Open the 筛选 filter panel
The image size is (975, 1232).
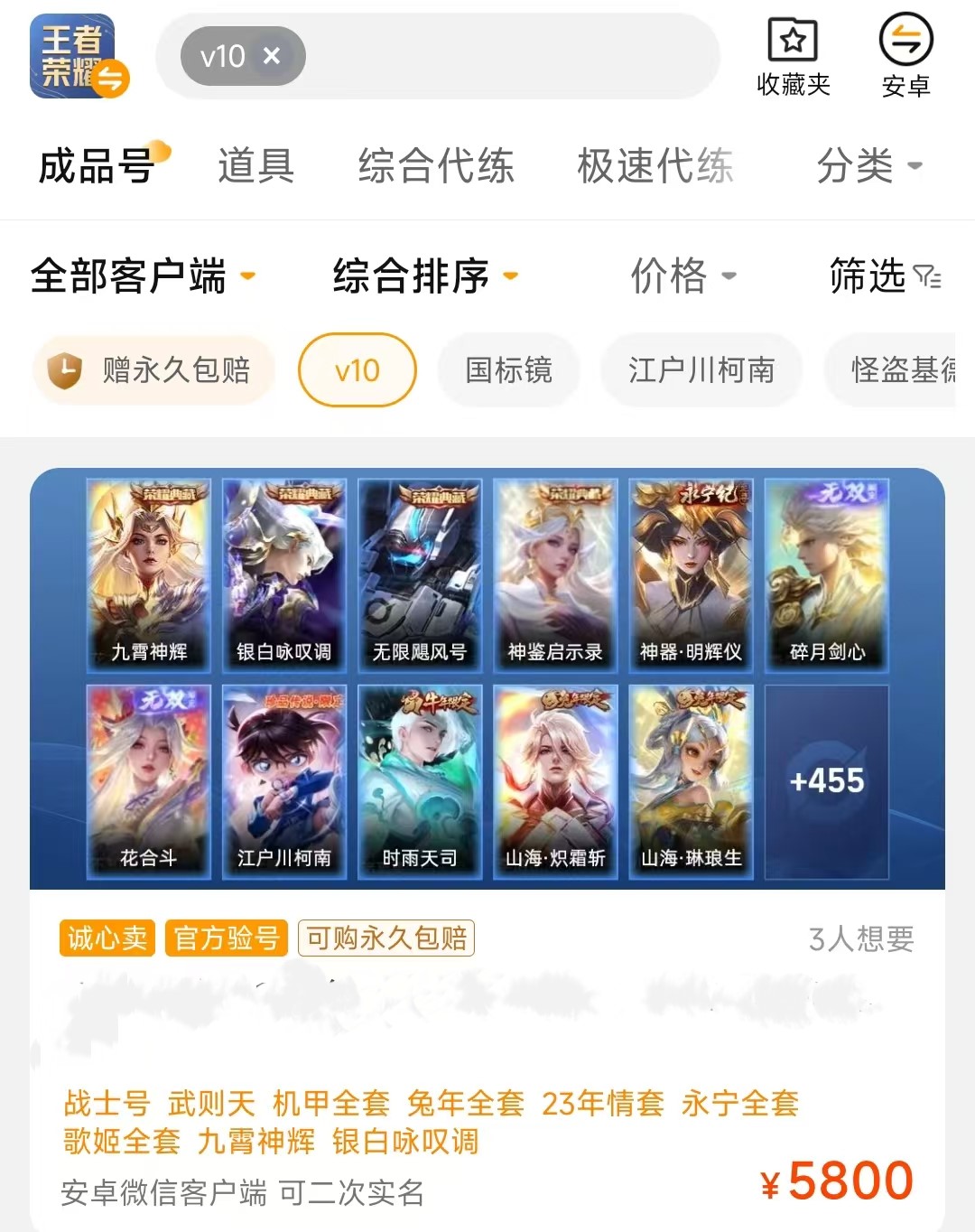tap(884, 276)
